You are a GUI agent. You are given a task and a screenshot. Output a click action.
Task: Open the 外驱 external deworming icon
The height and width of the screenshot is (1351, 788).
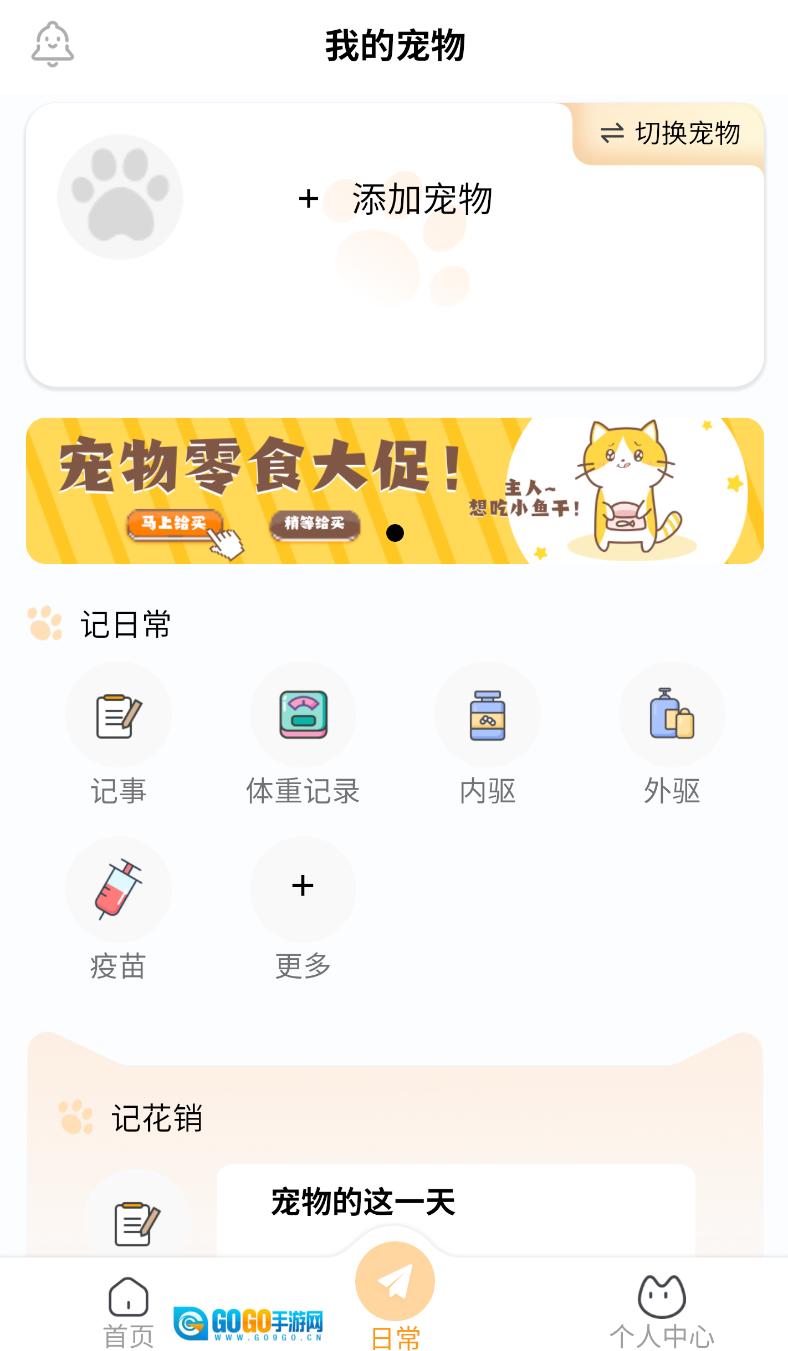[672, 714]
